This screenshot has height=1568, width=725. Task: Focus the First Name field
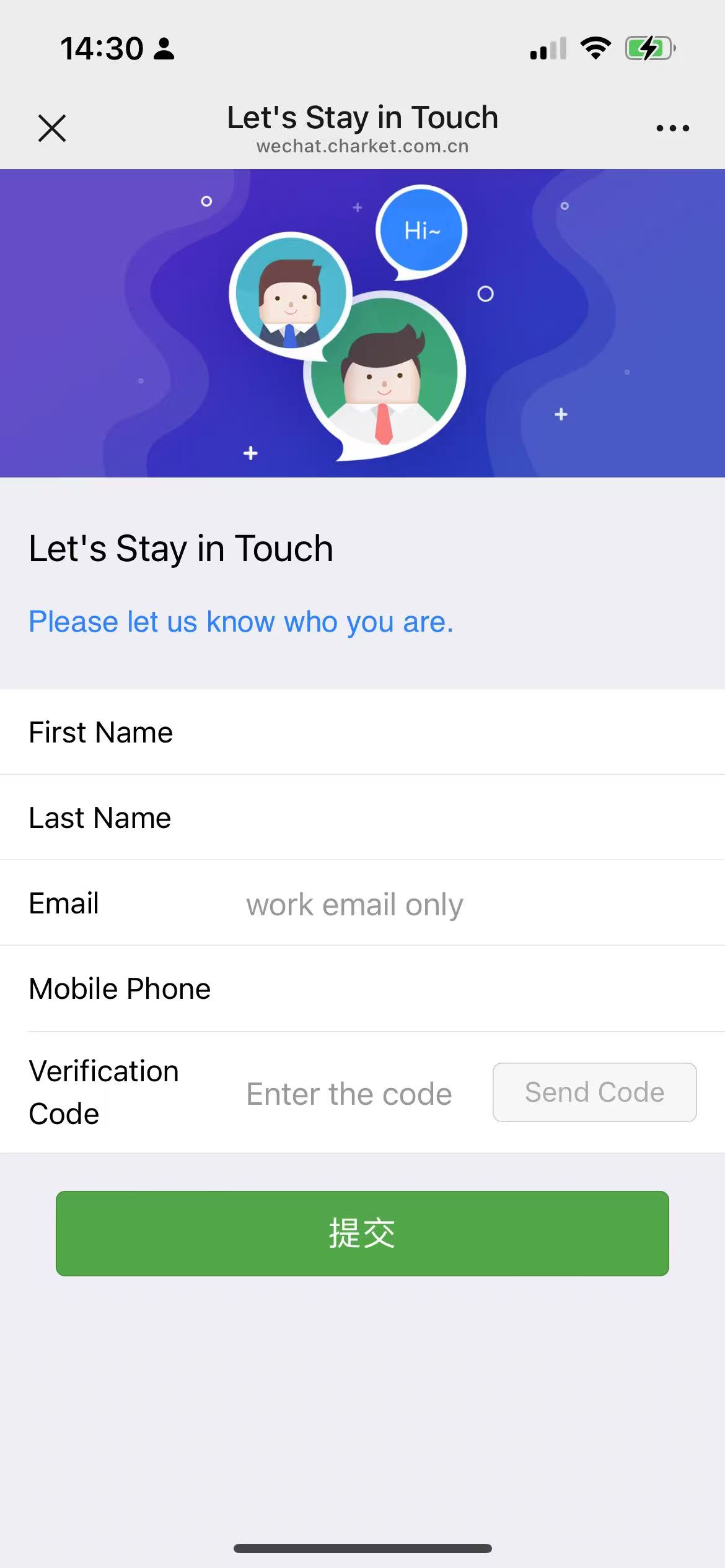click(471, 732)
